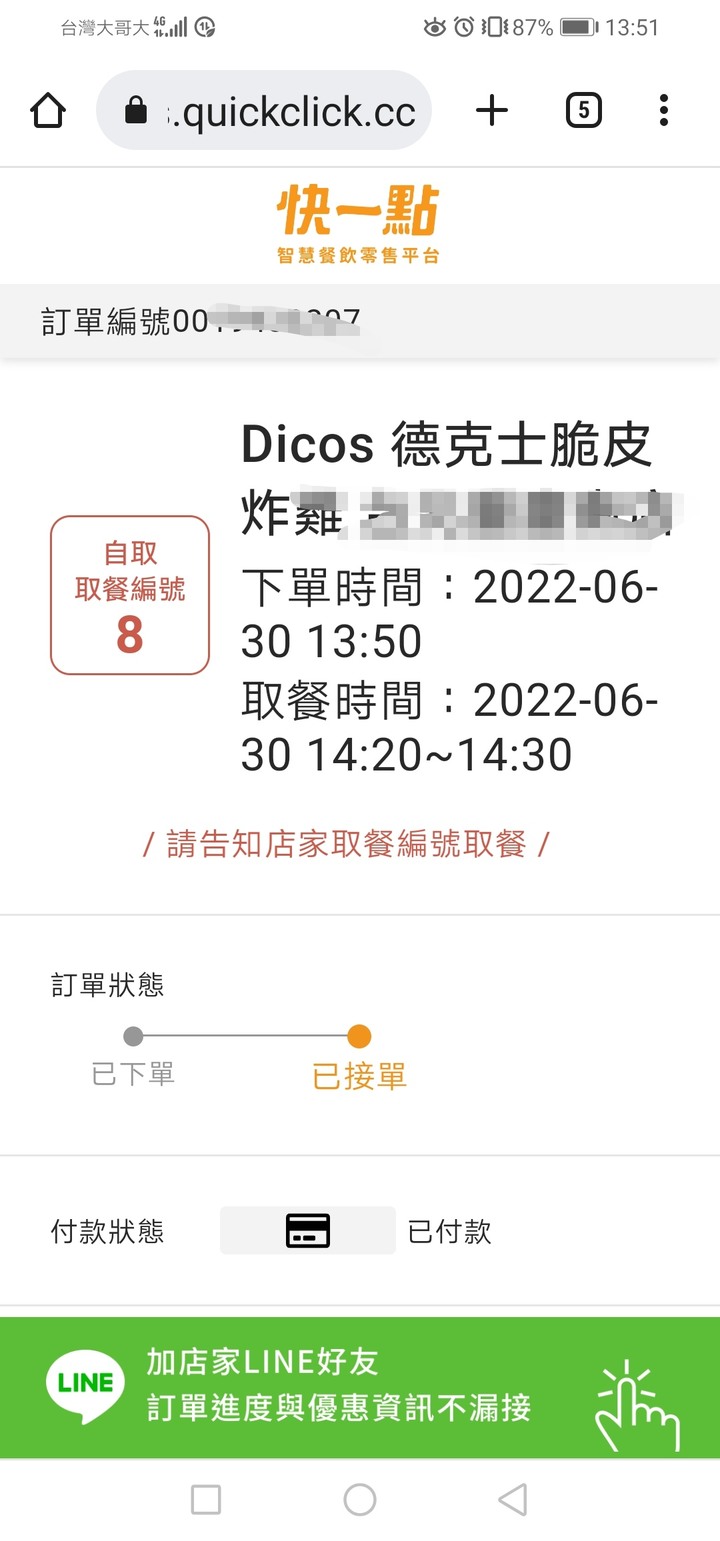Open the tab switcher showing 5 tabs
The height and width of the screenshot is (1541, 720).
coord(584,110)
